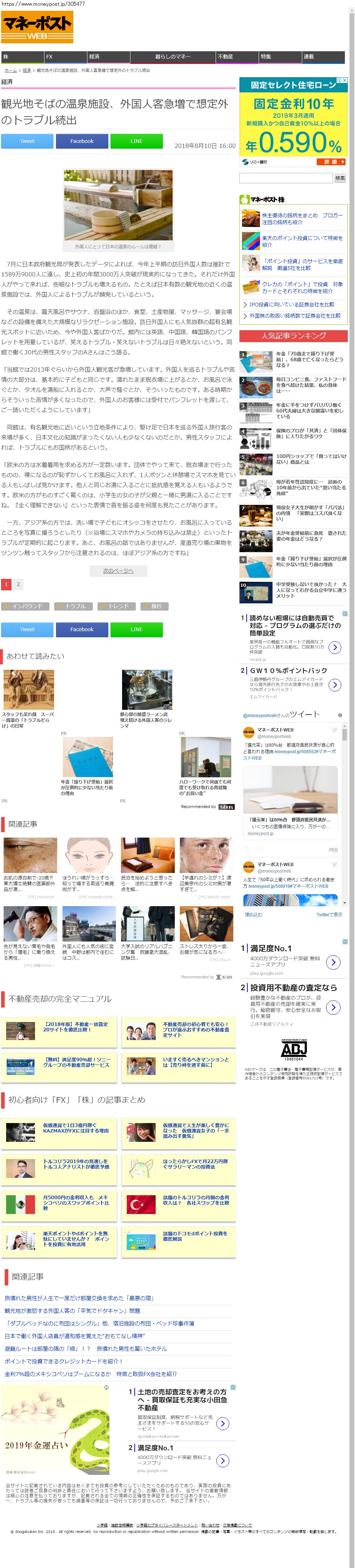
Task: Select the インバウンド tag
Action: pyautogui.click(x=25, y=606)
